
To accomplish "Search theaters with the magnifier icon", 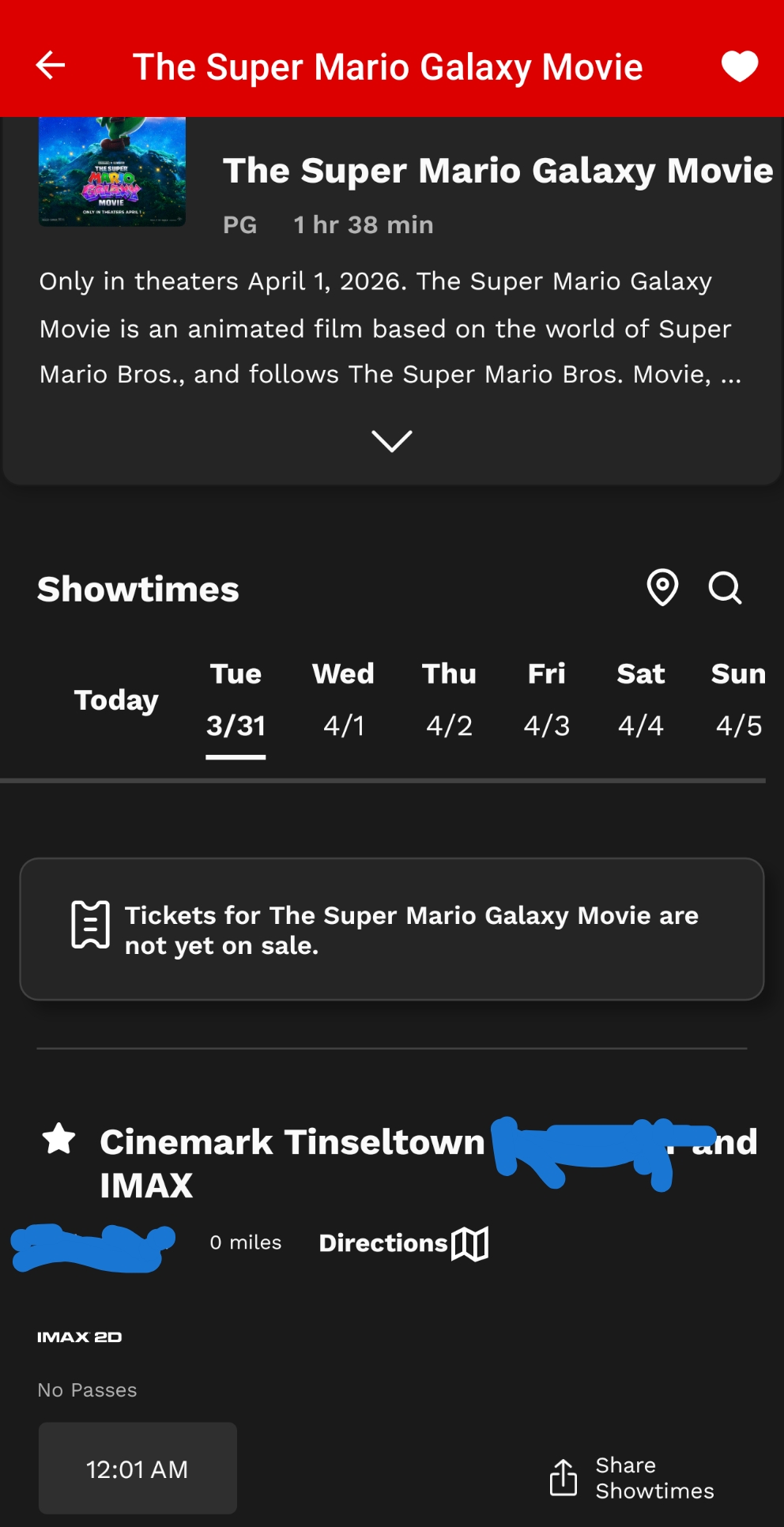I will coord(725,587).
